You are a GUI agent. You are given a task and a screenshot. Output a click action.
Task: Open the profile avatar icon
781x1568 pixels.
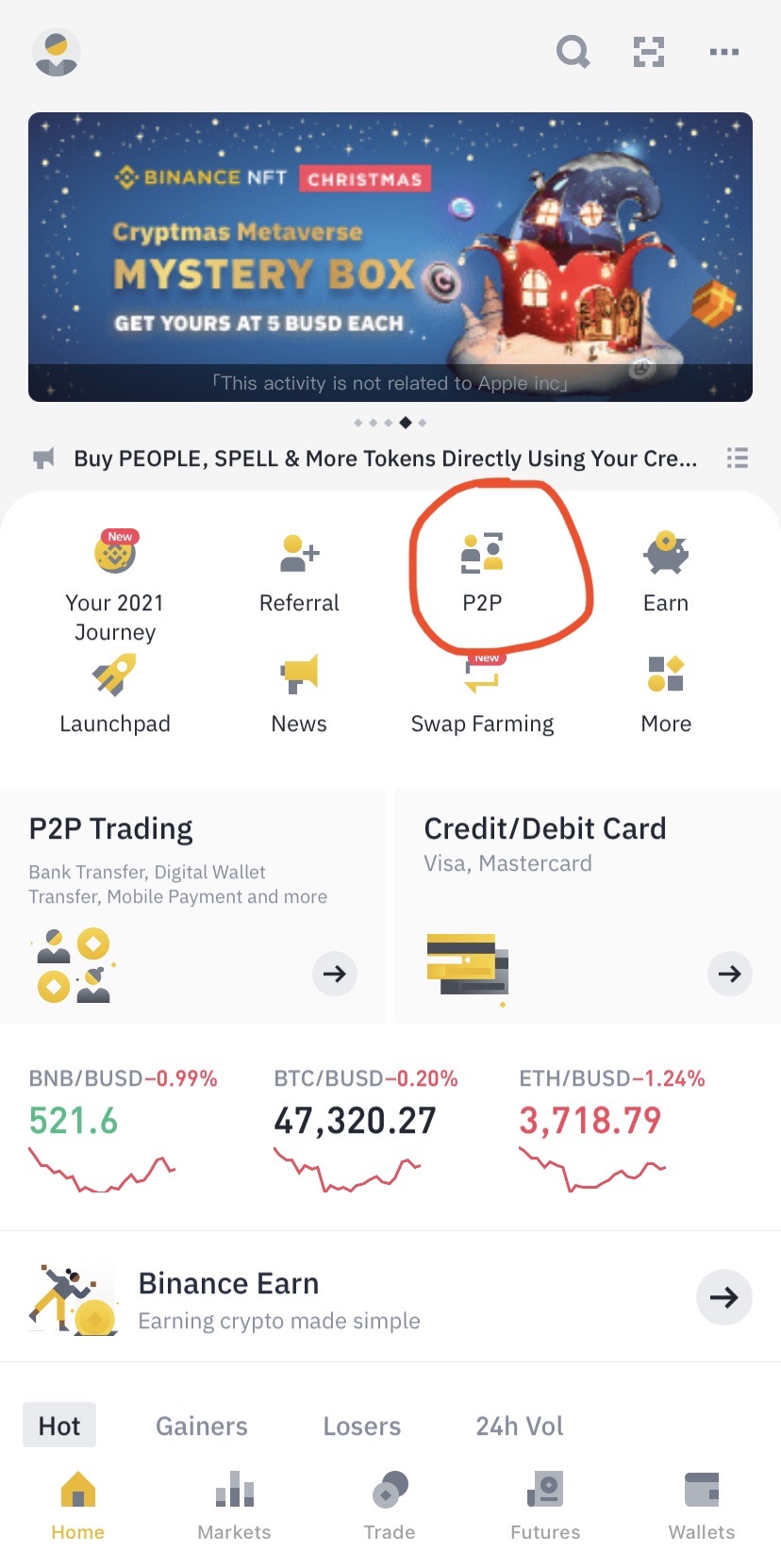[x=57, y=52]
